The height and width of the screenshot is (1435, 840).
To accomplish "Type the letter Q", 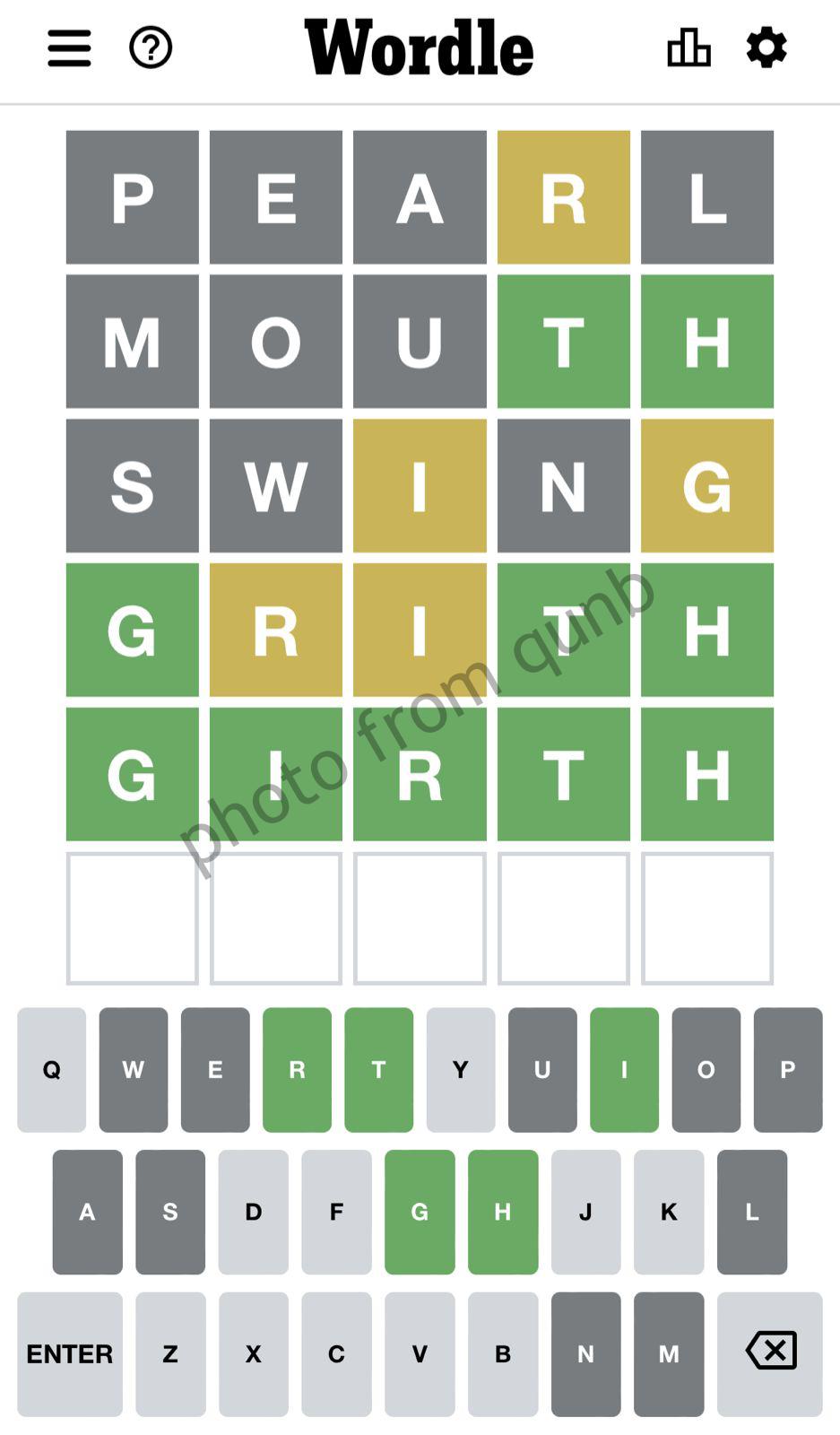I will coord(52,1069).
